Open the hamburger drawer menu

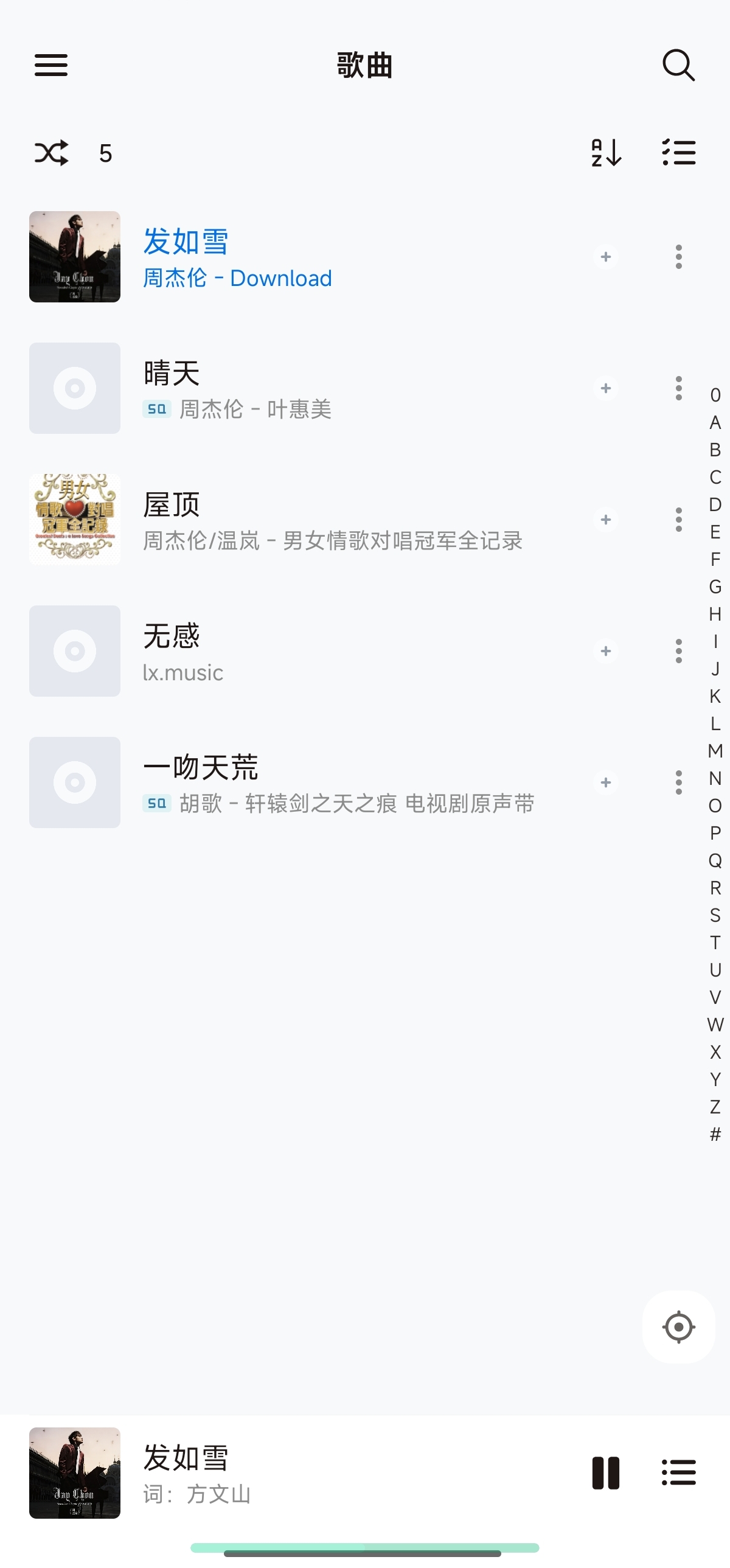tap(51, 65)
